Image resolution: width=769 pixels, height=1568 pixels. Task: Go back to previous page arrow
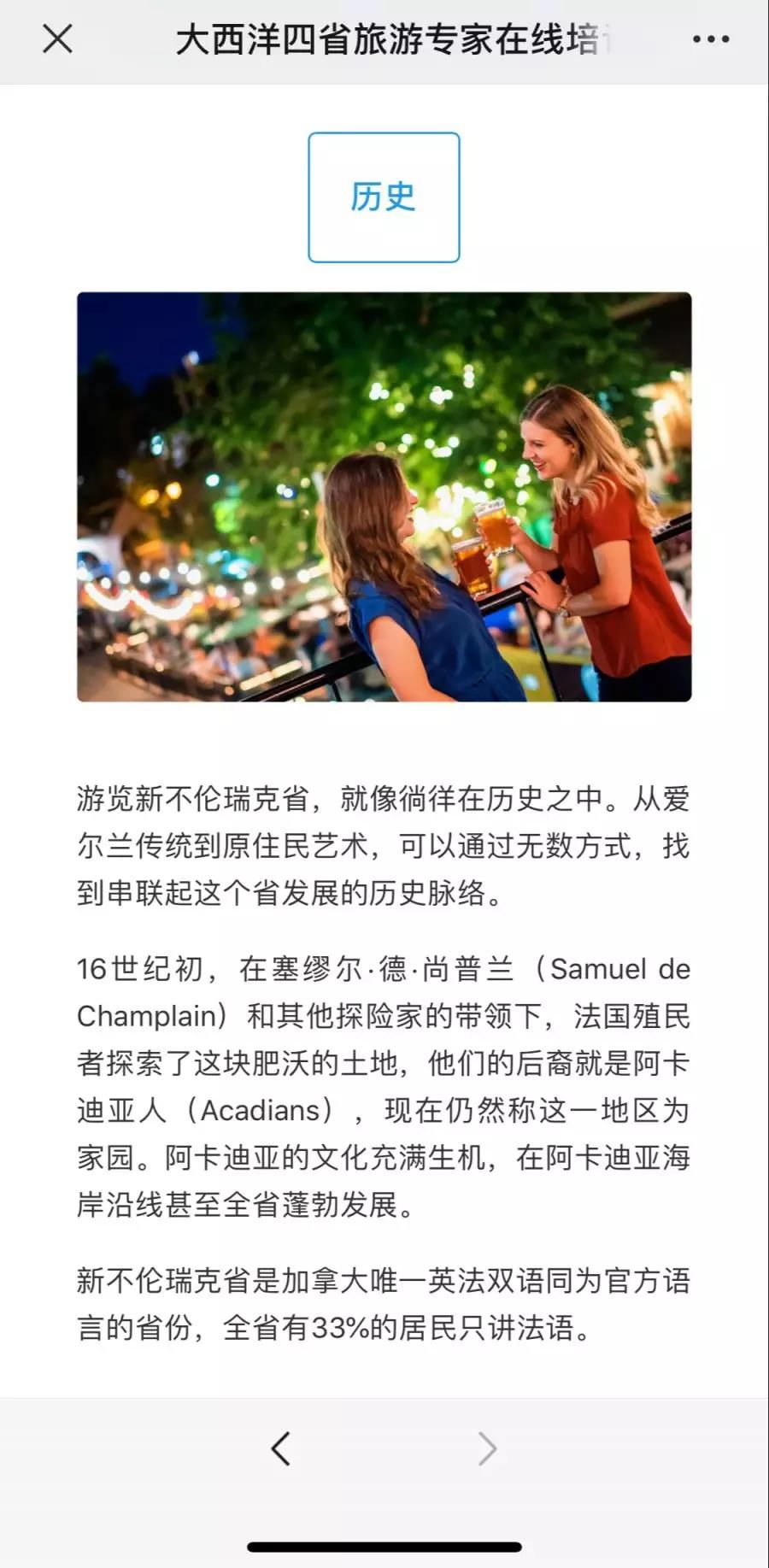pos(281,1448)
